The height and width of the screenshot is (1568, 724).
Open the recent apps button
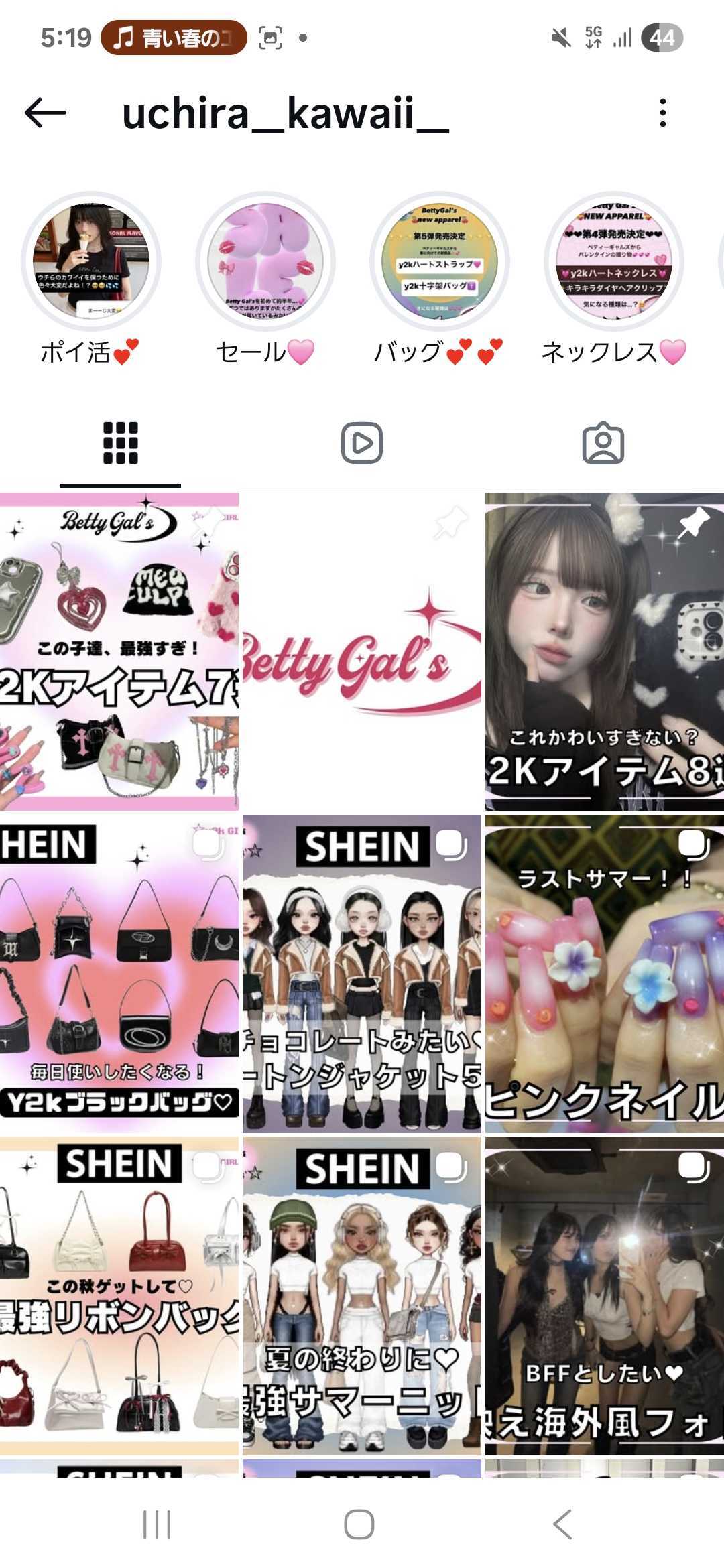[157, 1524]
